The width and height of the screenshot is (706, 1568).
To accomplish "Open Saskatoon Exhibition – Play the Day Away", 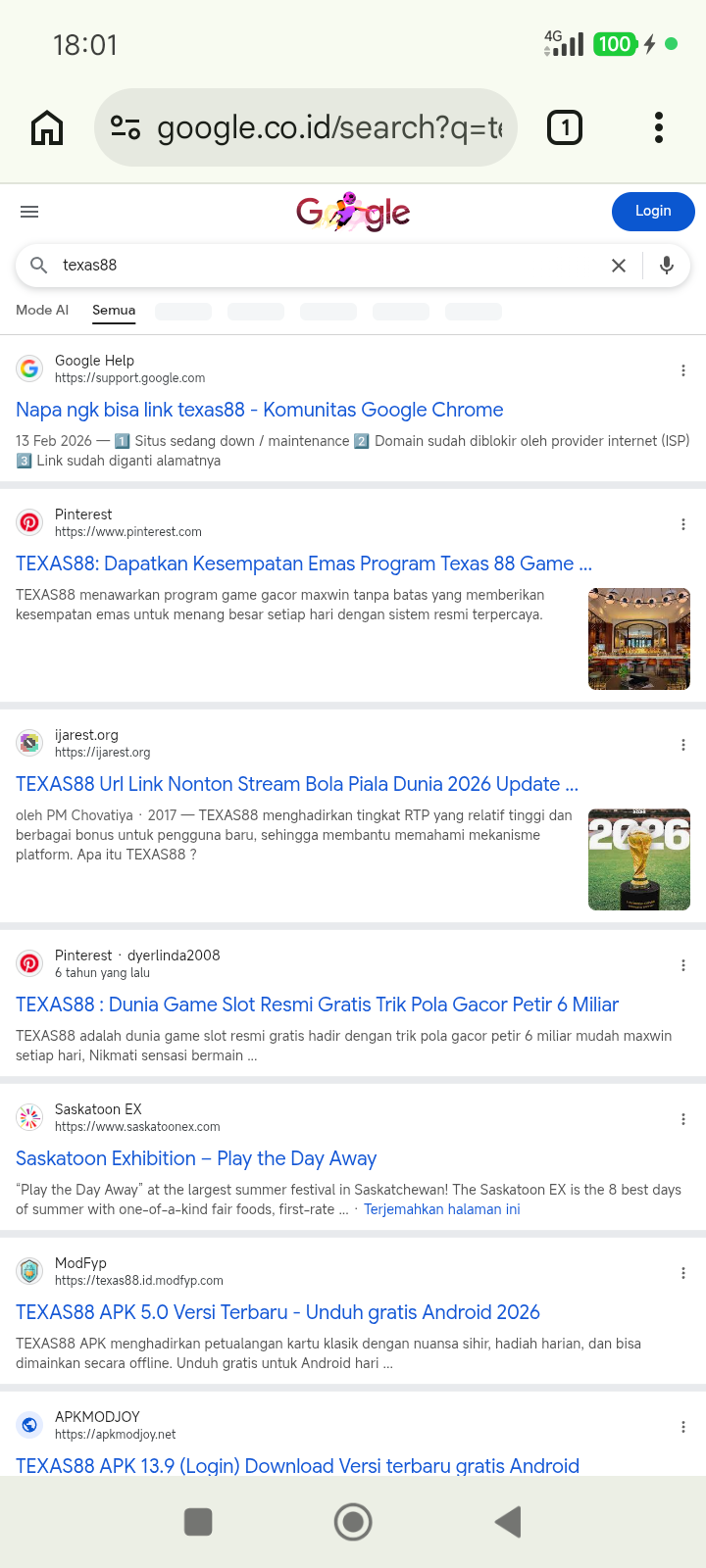I will pos(196,1158).
